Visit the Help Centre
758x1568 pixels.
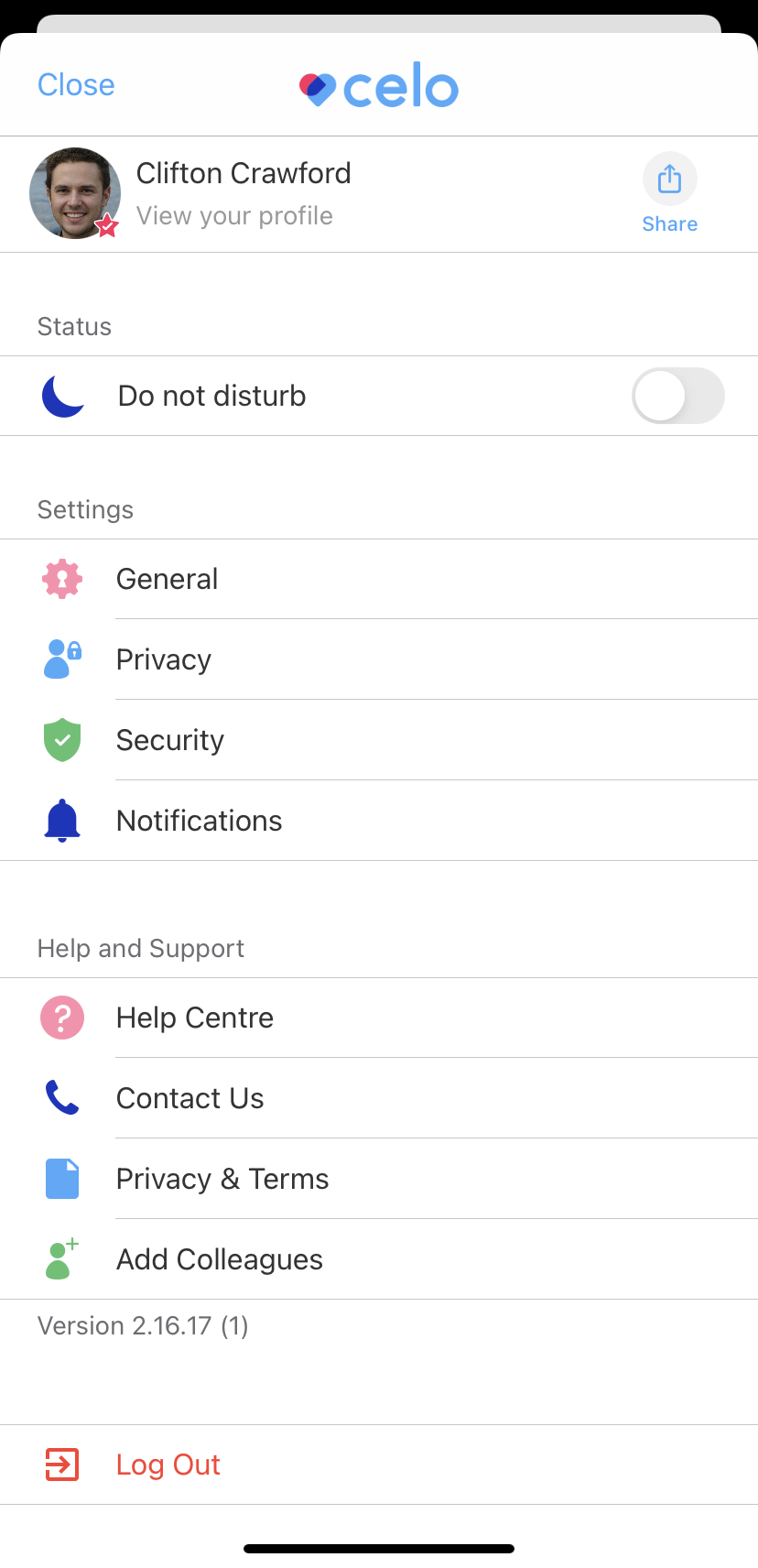195,1018
